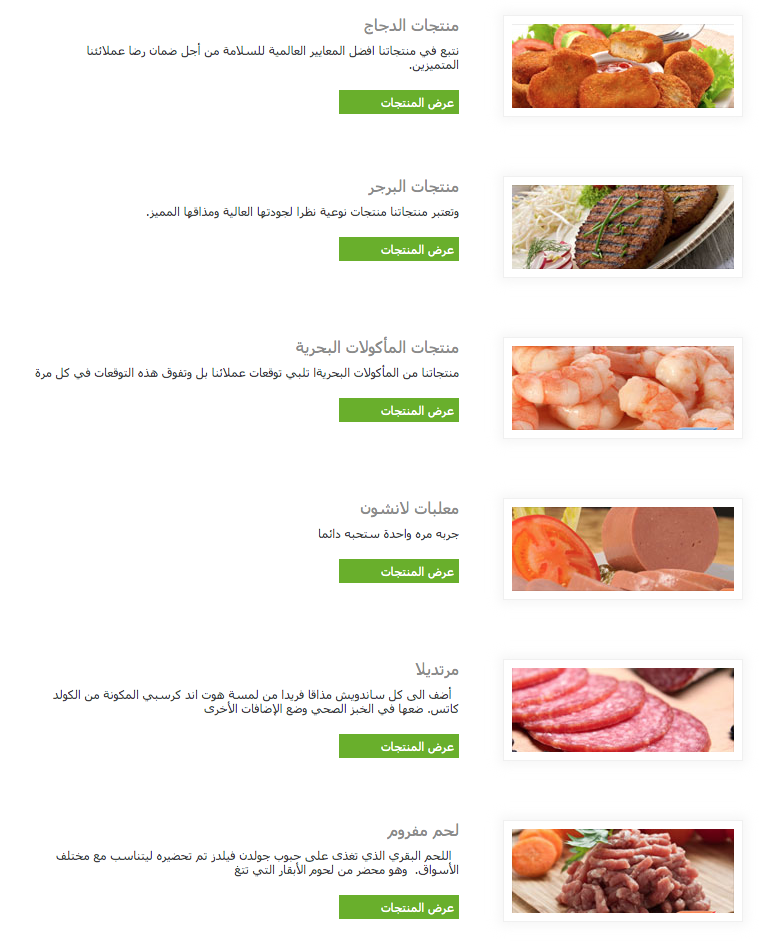Screen dimensions: 759x952
Task: Open عرض المنتجات for منتجات المأكولات البحرية
Action: tap(399, 410)
